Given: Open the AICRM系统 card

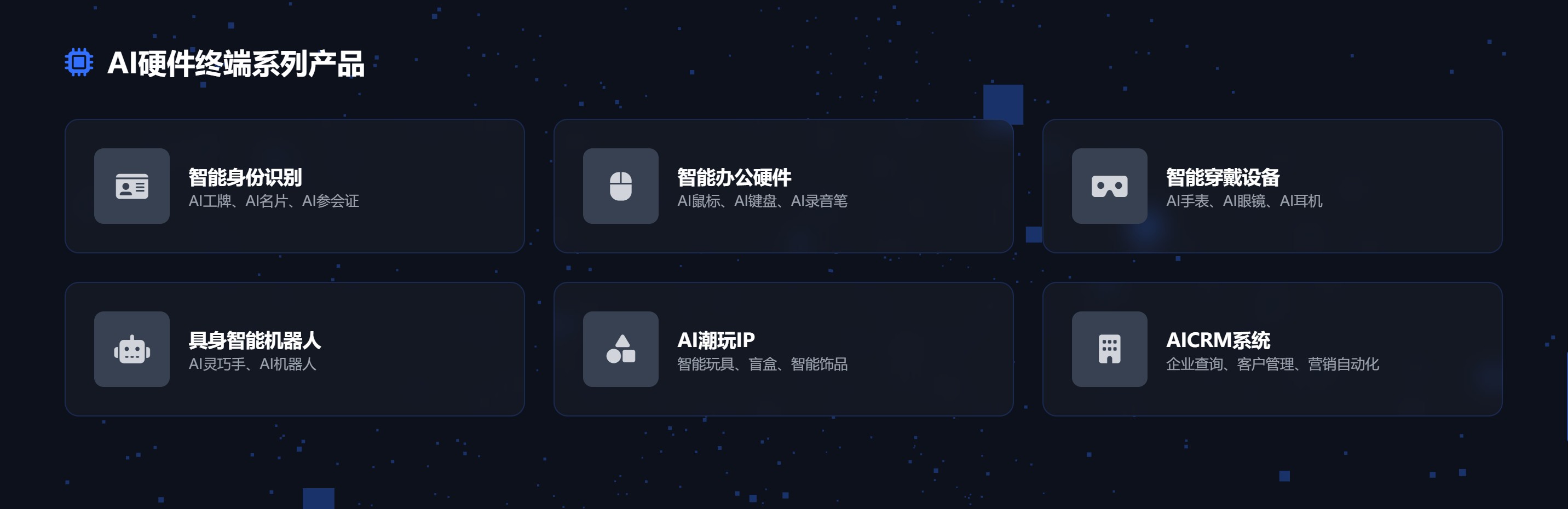Looking at the screenshot, I should (1272, 350).
